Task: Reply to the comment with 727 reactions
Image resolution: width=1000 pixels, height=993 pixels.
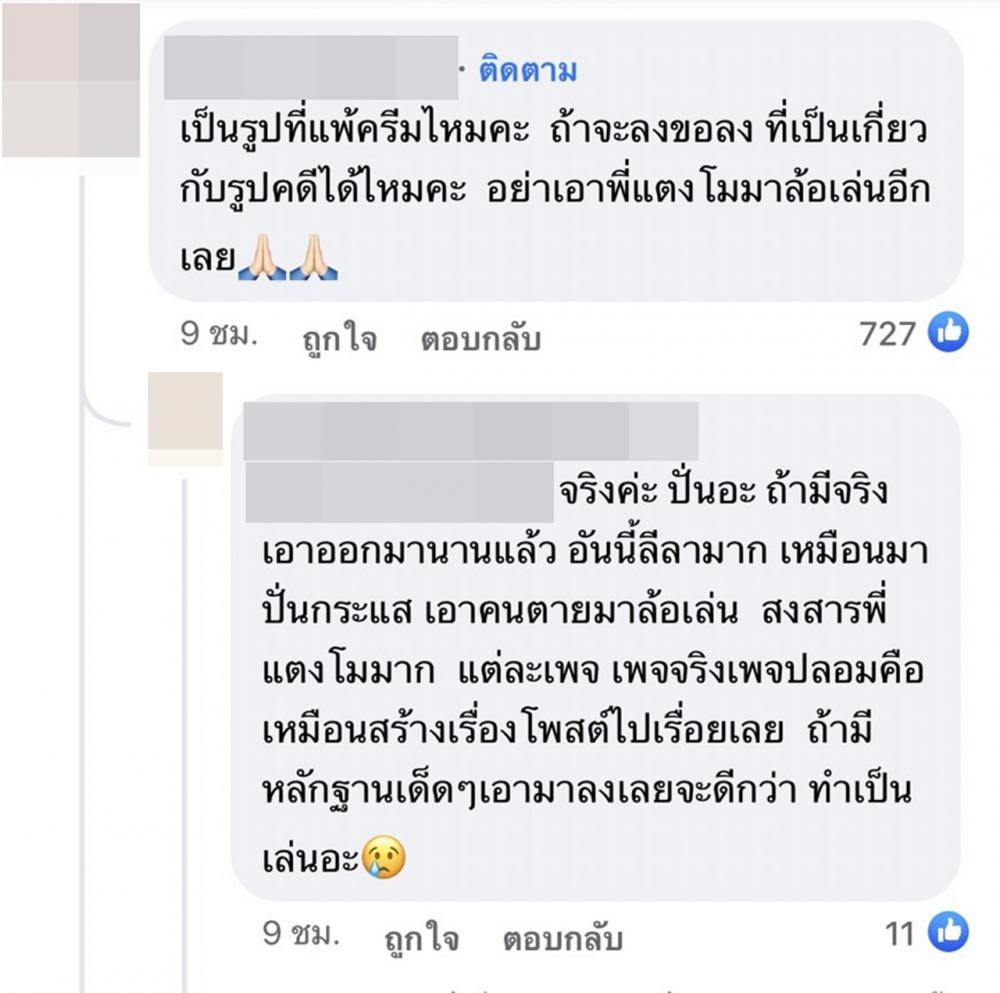Action: coord(480,338)
